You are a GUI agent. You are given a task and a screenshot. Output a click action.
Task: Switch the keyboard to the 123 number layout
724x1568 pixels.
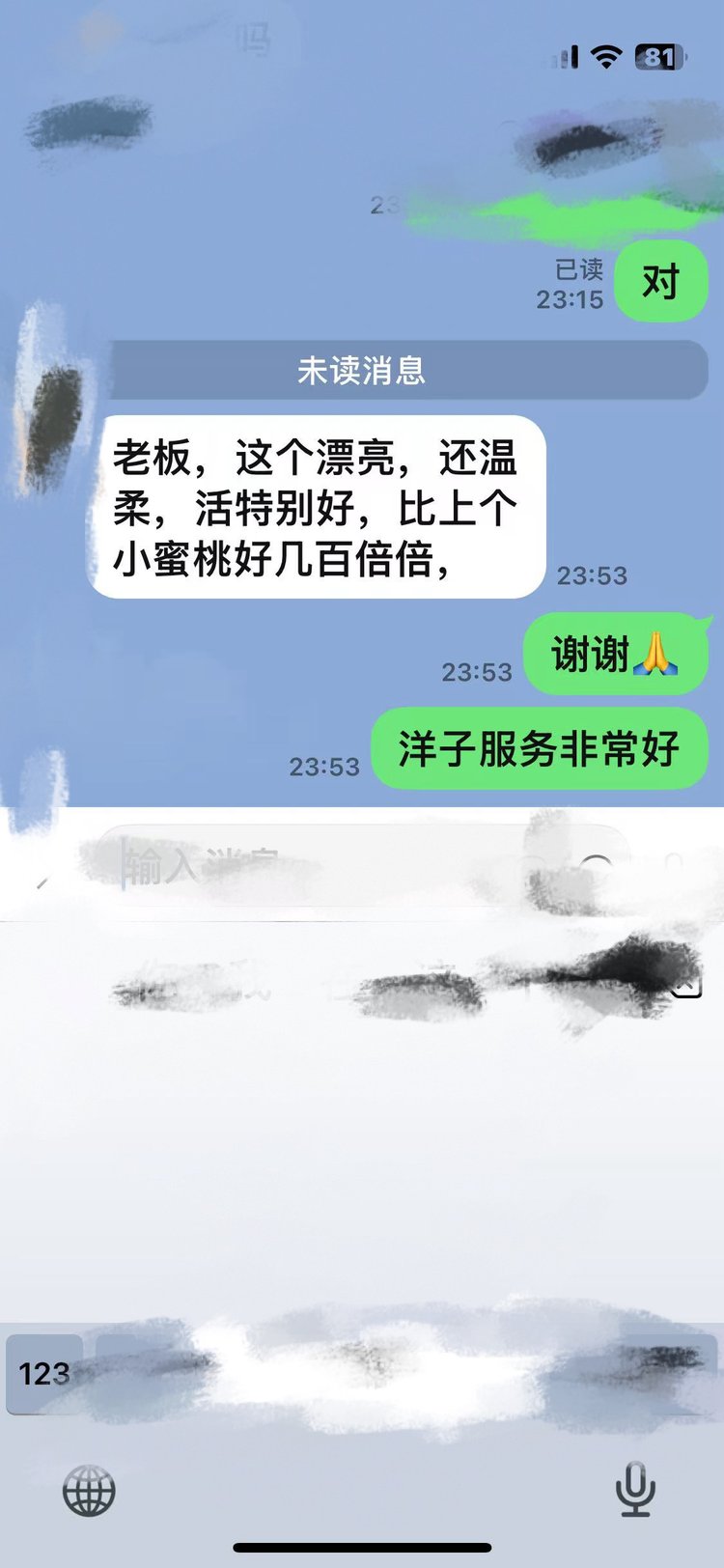(x=44, y=1373)
